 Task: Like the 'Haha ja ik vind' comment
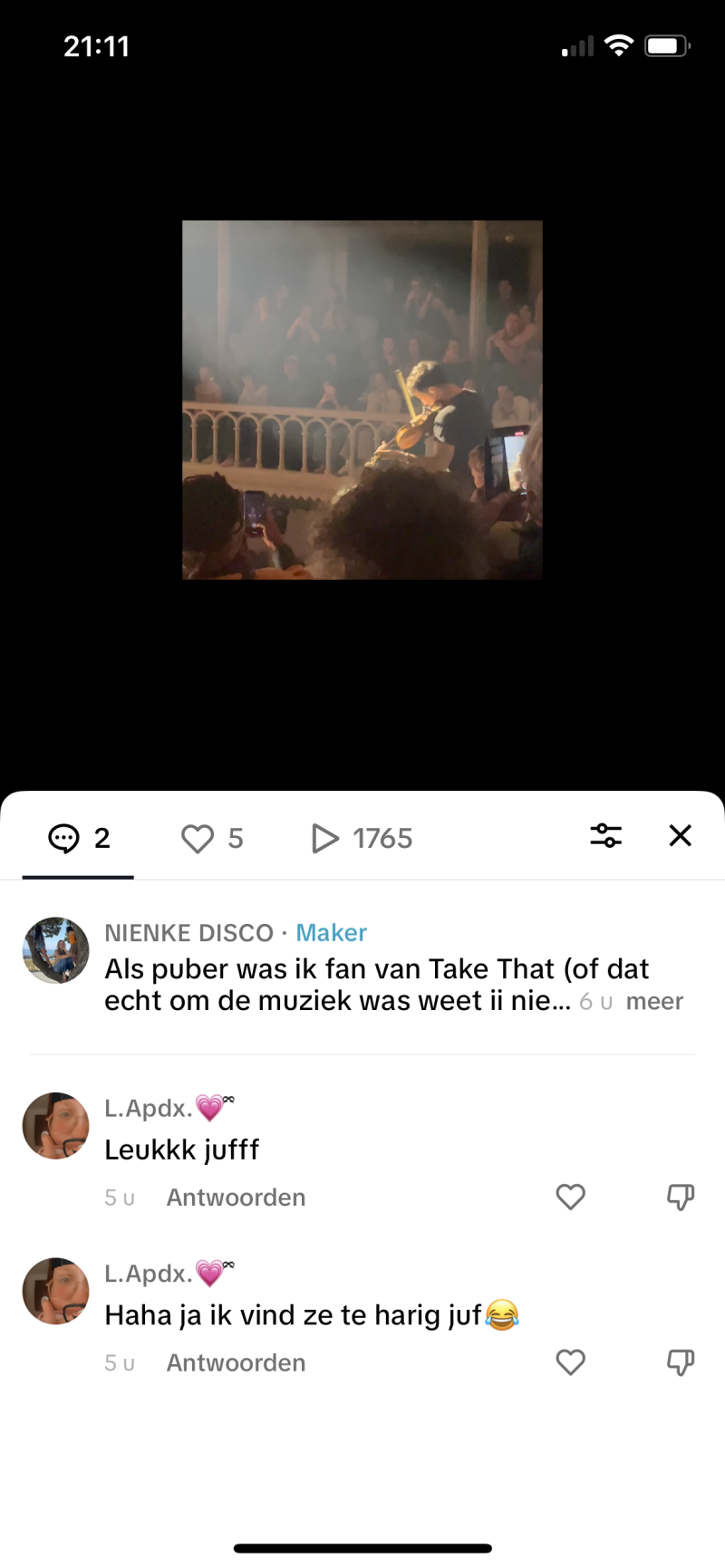coord(570,1362)
